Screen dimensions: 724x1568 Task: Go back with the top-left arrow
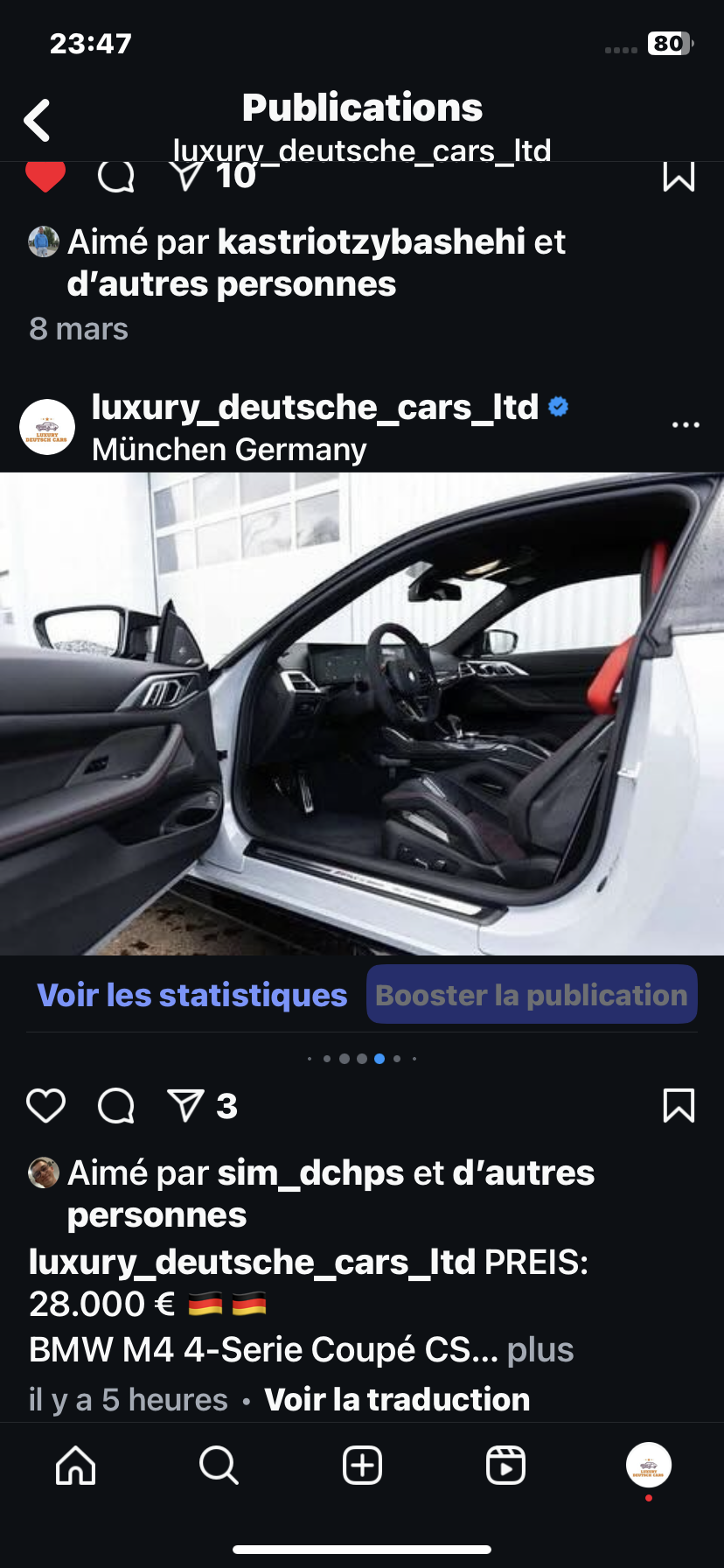pyautogui.click(x=38, y=120)
